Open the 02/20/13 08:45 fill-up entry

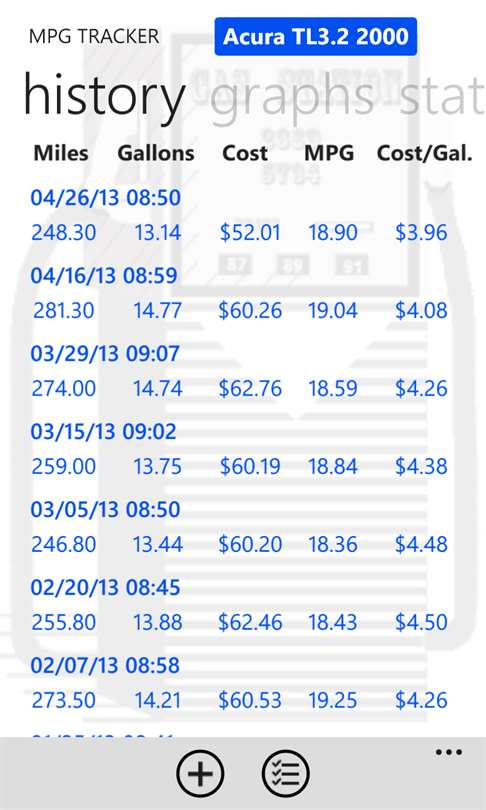click(239, 605)
